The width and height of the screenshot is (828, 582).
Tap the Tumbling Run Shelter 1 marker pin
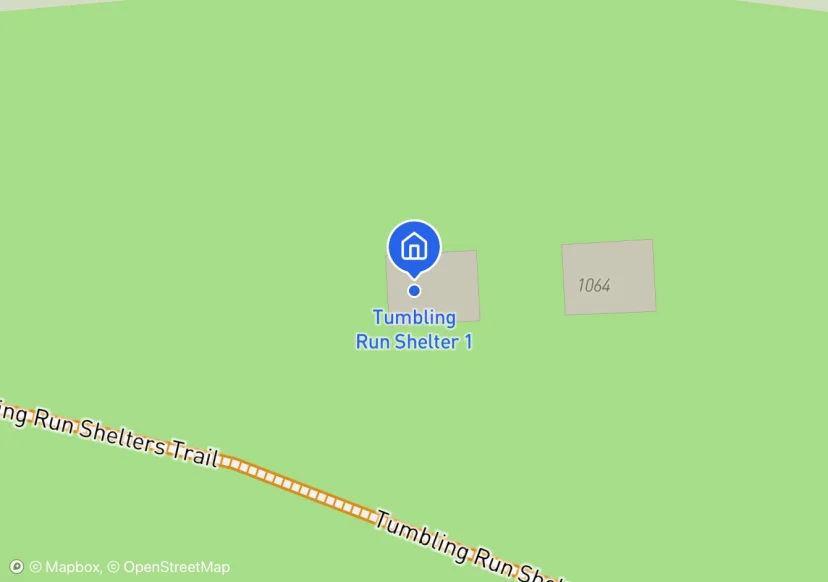pos(414,246)
